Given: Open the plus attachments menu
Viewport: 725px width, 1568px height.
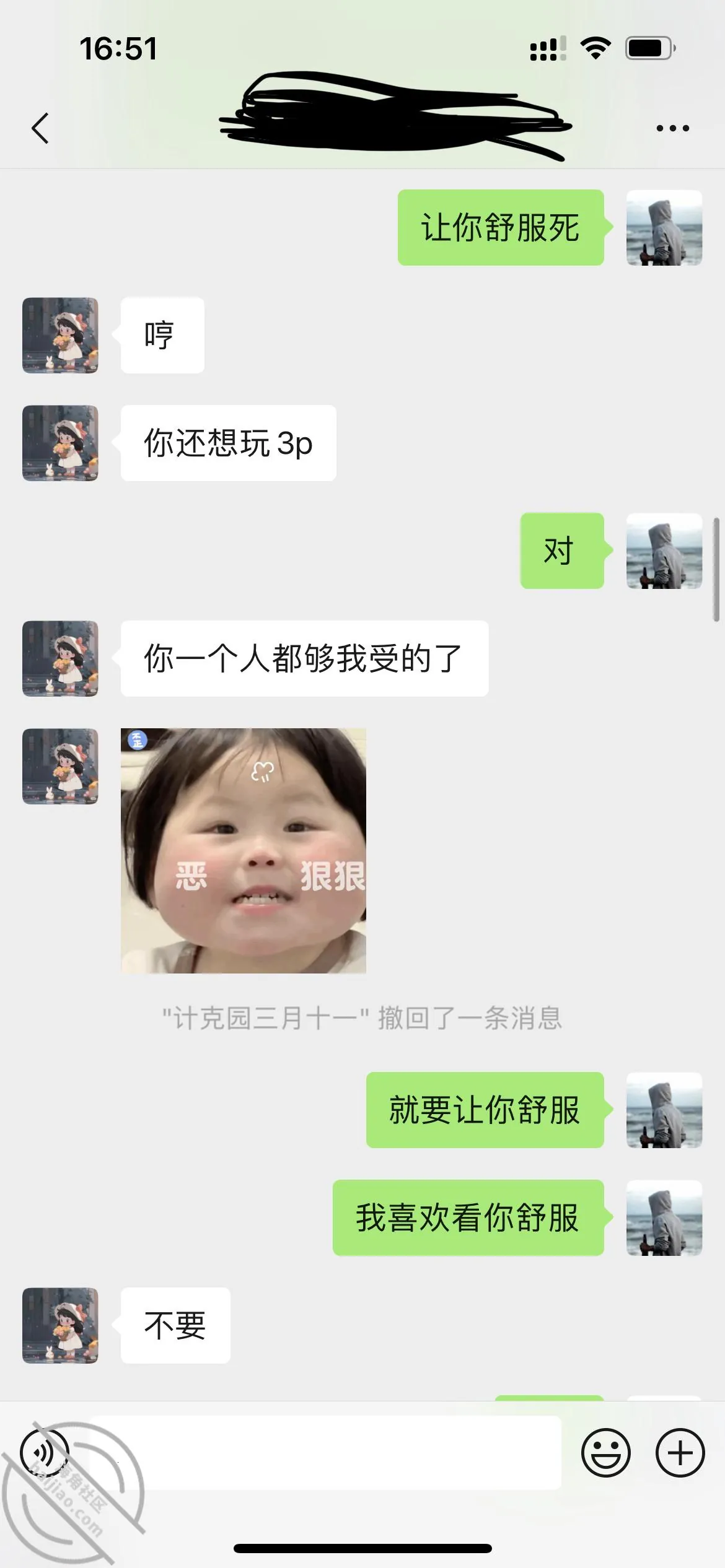Looking at the screenshot, I should [680, 1452].
